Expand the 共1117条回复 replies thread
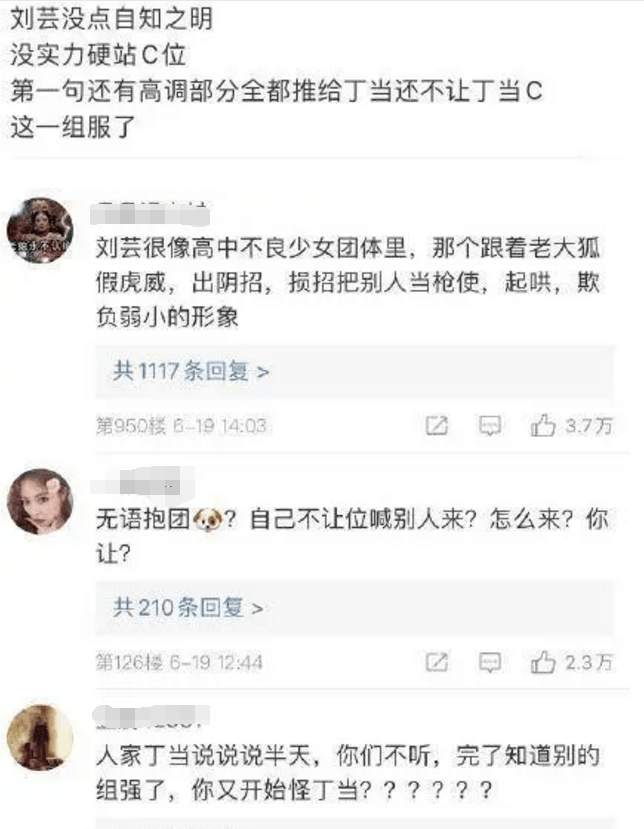Image resolution: width=644 pixels, height=829 pixels. coord(191,372)
